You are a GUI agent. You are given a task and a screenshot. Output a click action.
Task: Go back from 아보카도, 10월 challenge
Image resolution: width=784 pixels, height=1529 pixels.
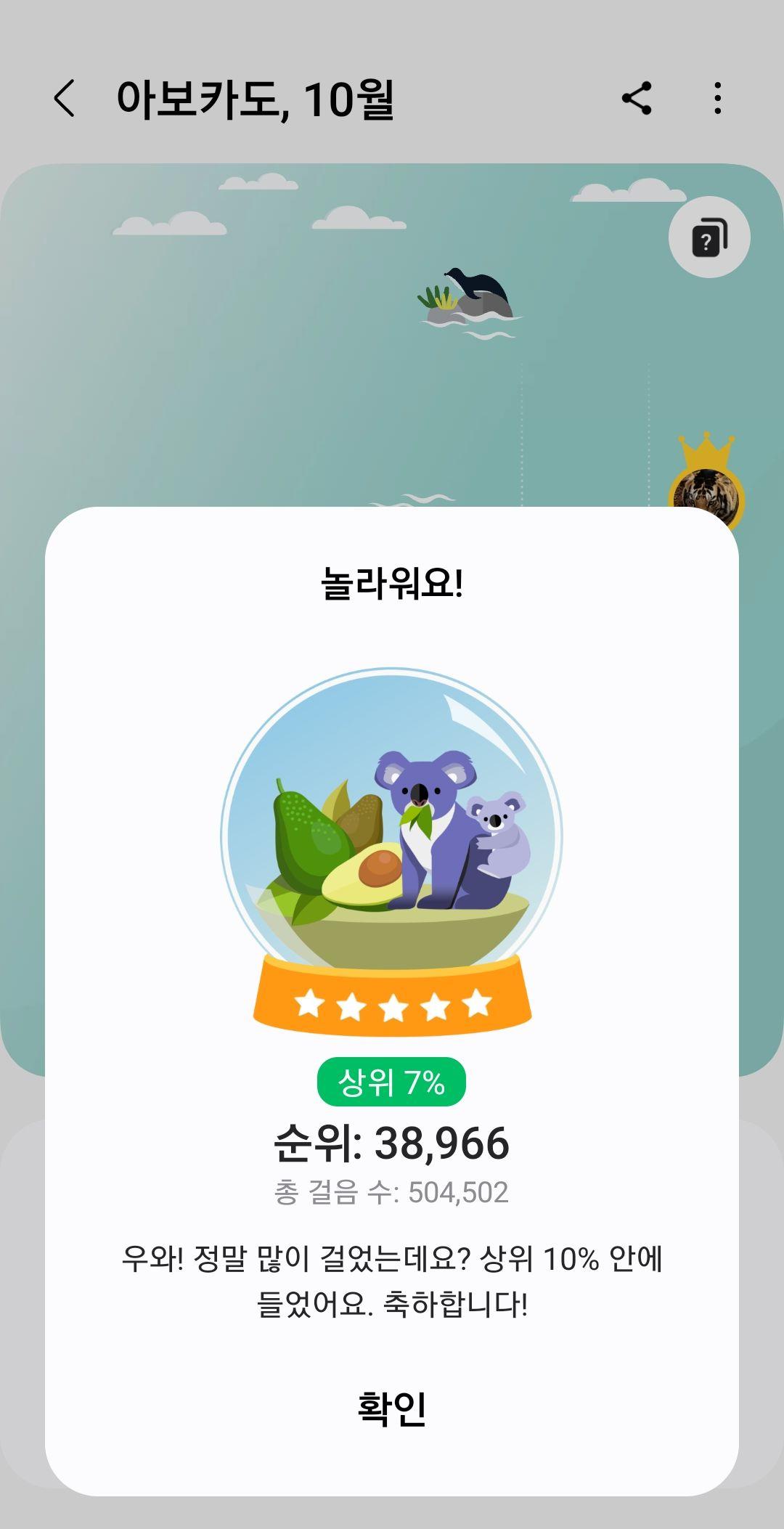65,98
